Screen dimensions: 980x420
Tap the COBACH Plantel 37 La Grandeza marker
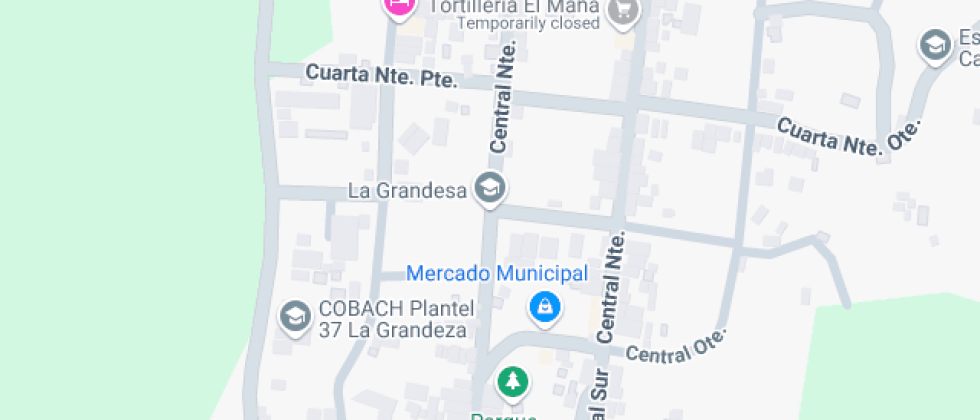click(294, 318)
